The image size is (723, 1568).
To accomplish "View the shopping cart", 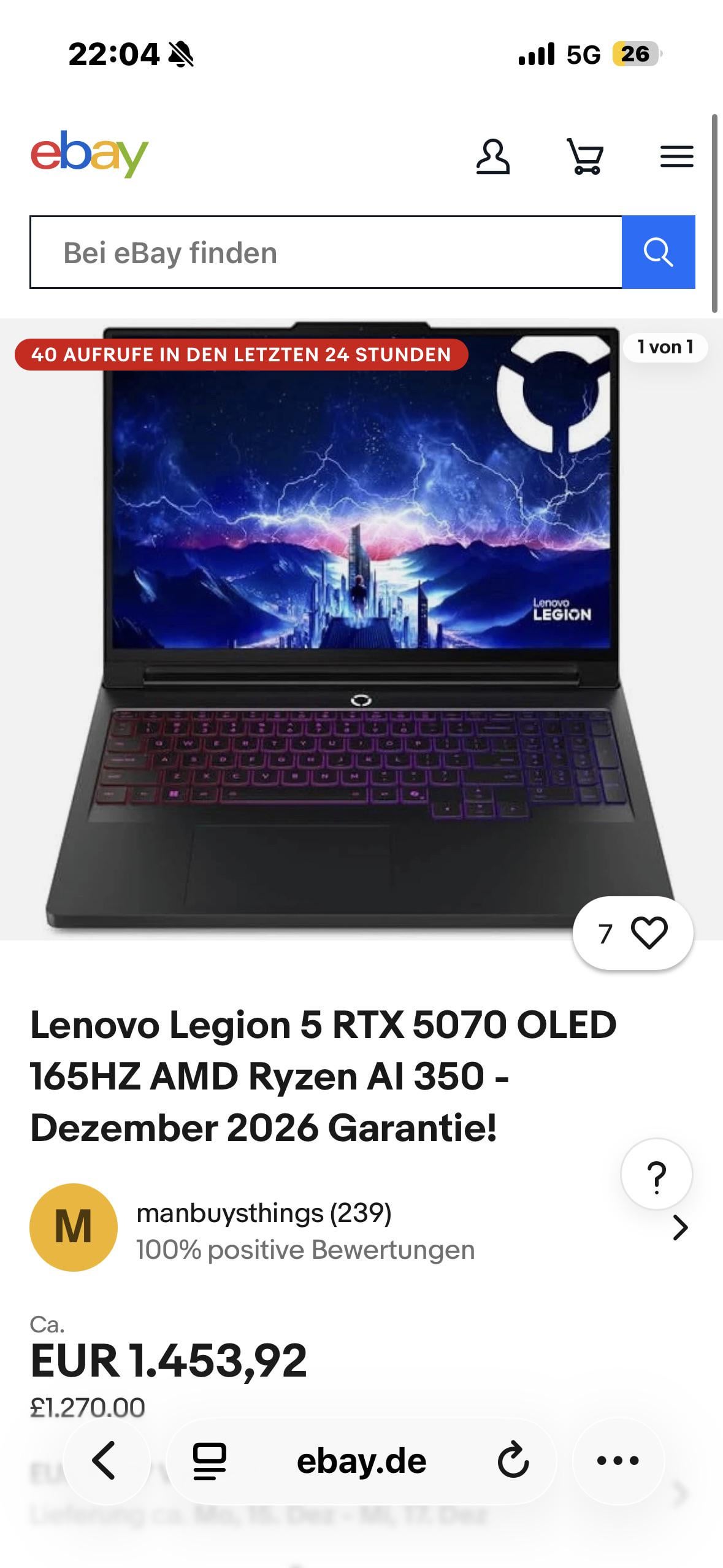I will [x=585, y=157].
